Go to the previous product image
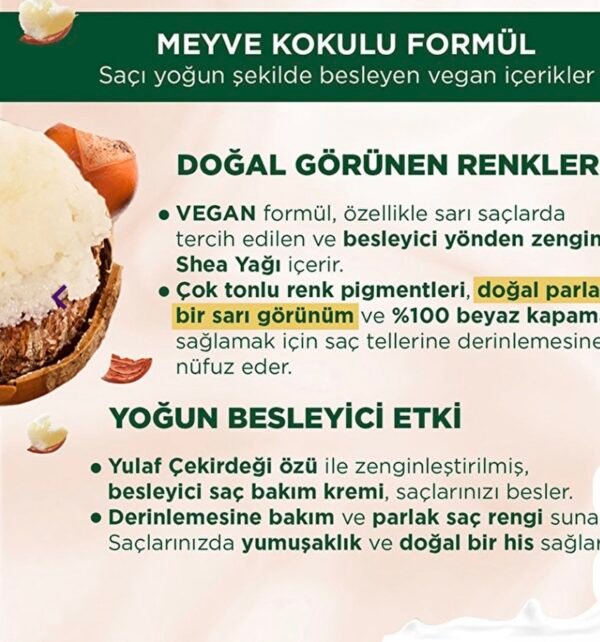 pos(59,296)
